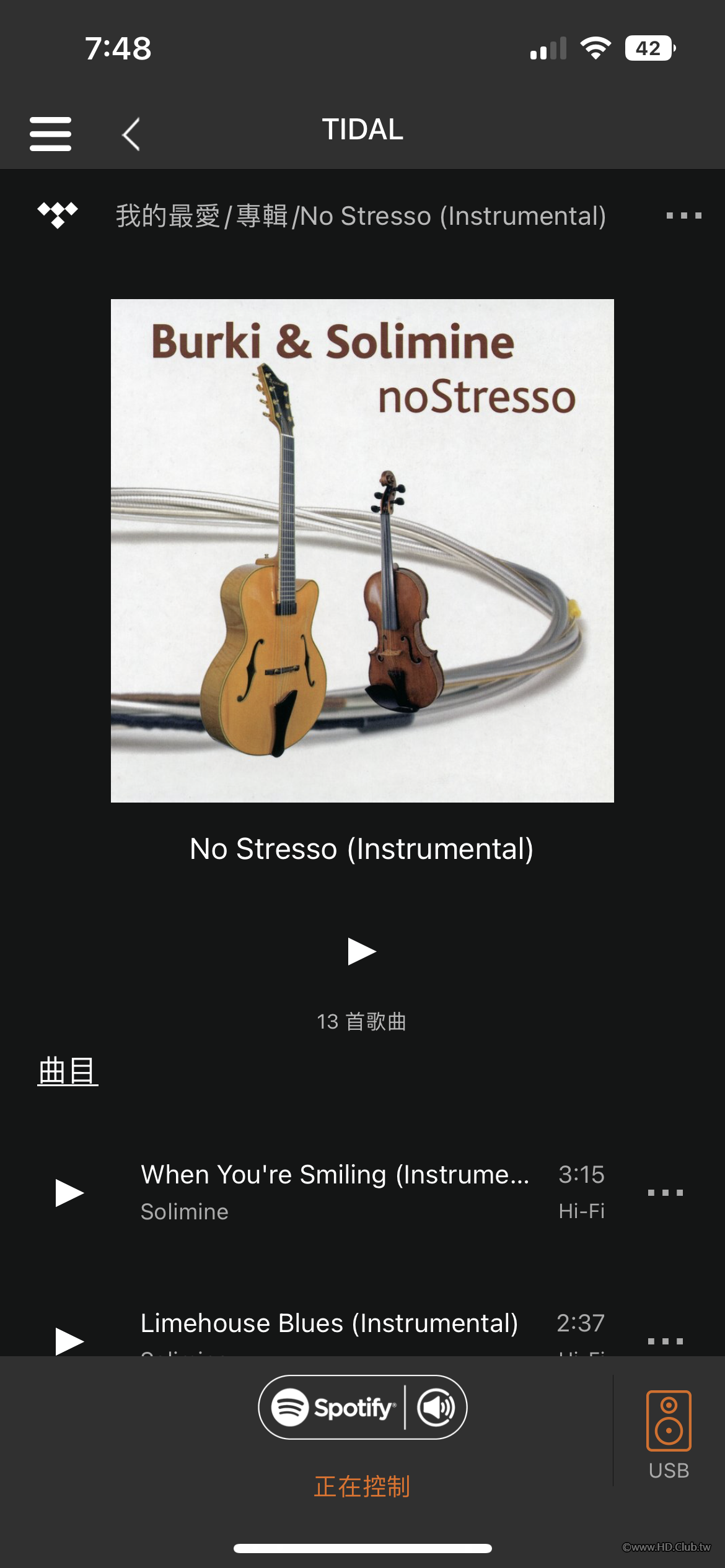
Task: Open album overflow menu beside the breadcrumb path
Action: click(x=683, y=216)
